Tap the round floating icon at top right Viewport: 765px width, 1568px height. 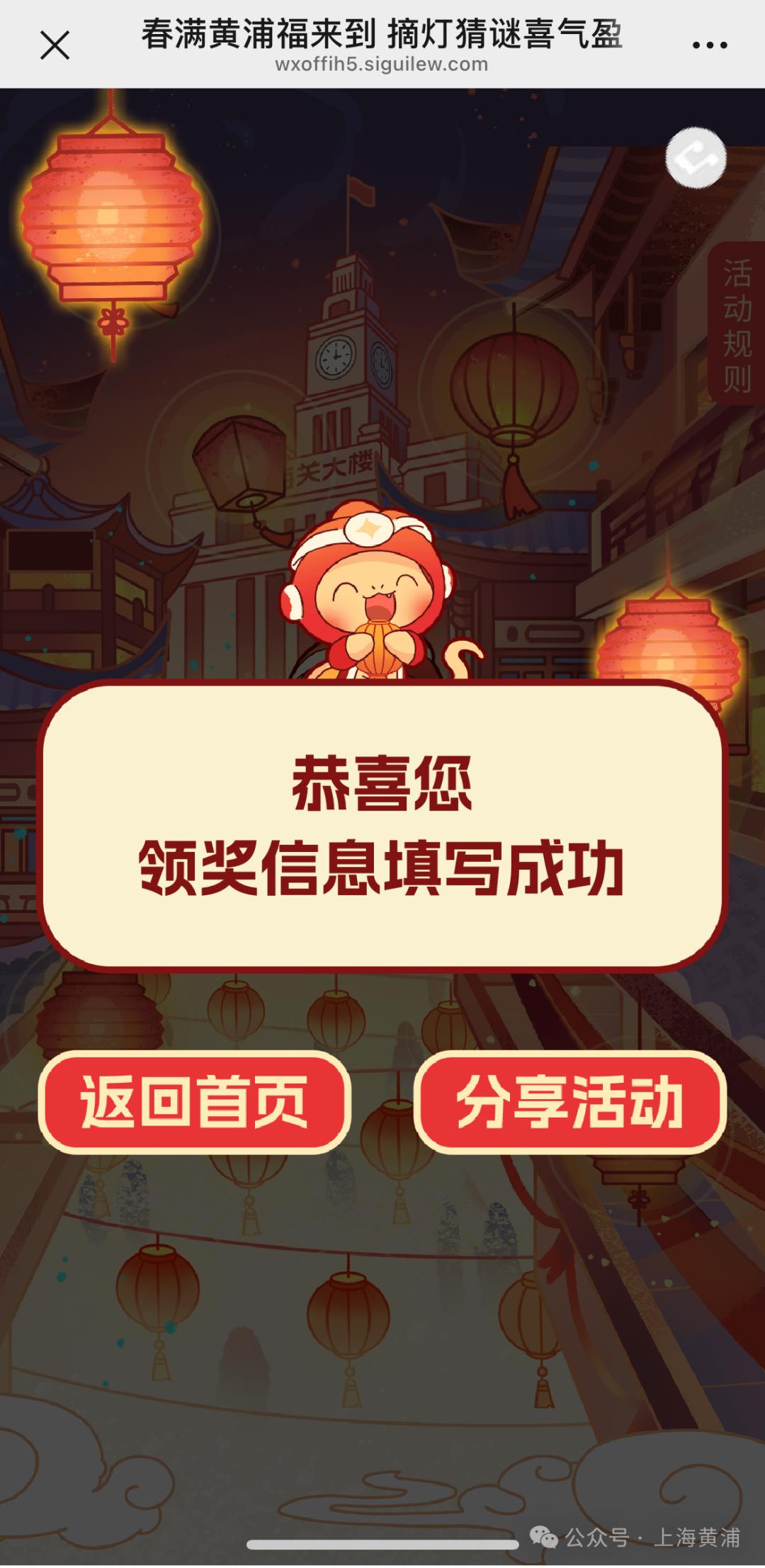[696, 158]
